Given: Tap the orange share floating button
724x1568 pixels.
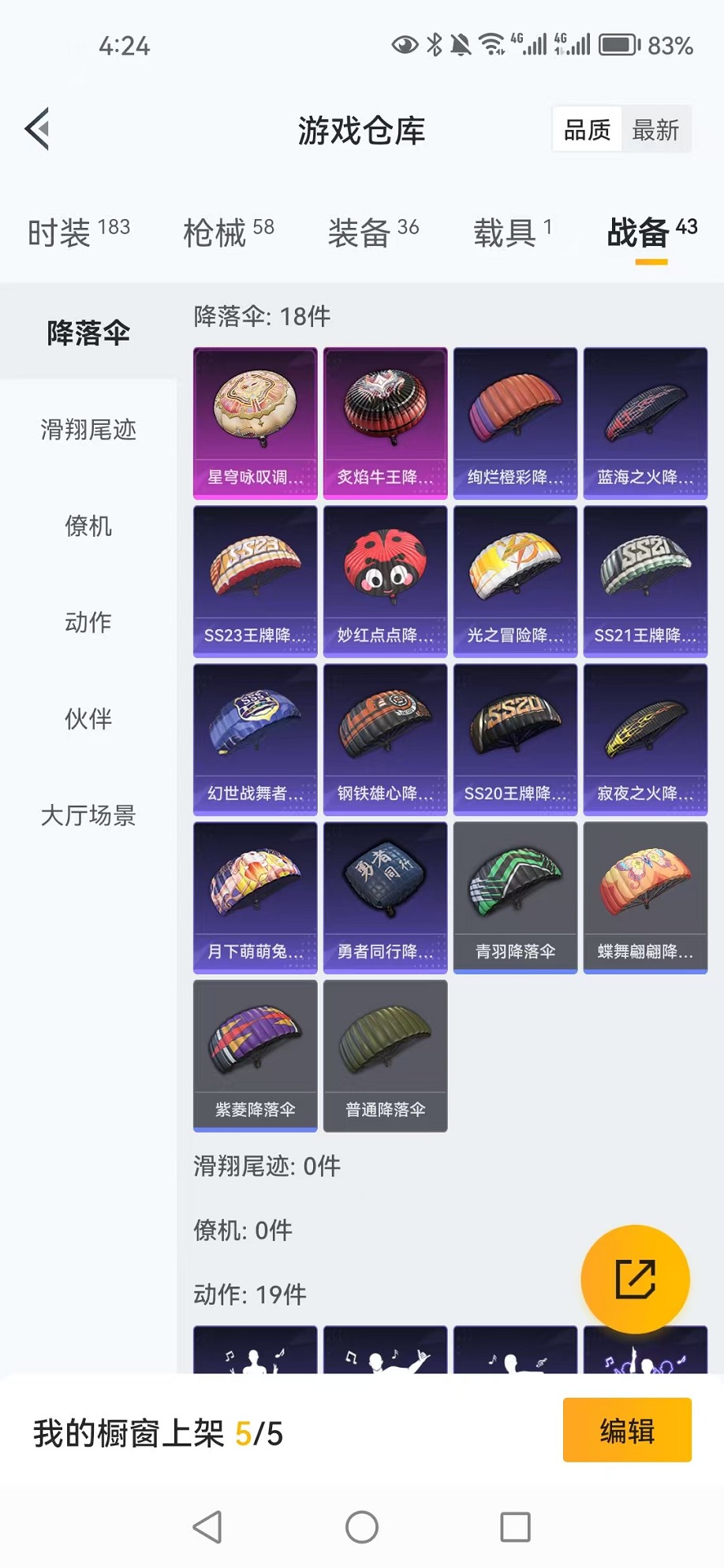Looking at the screenshot, I should tap(635, 1279).
